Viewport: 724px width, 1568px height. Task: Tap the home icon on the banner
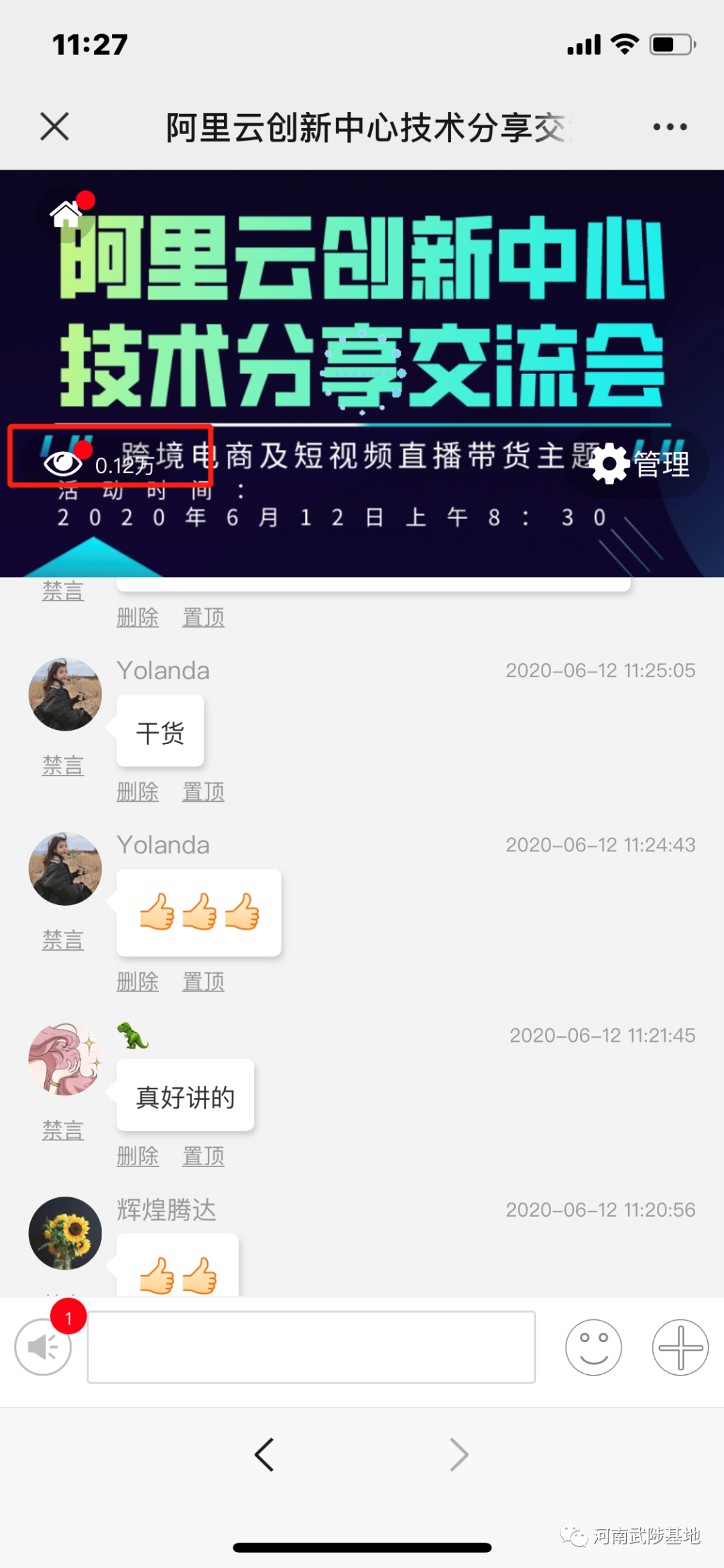tap(66, 215)
